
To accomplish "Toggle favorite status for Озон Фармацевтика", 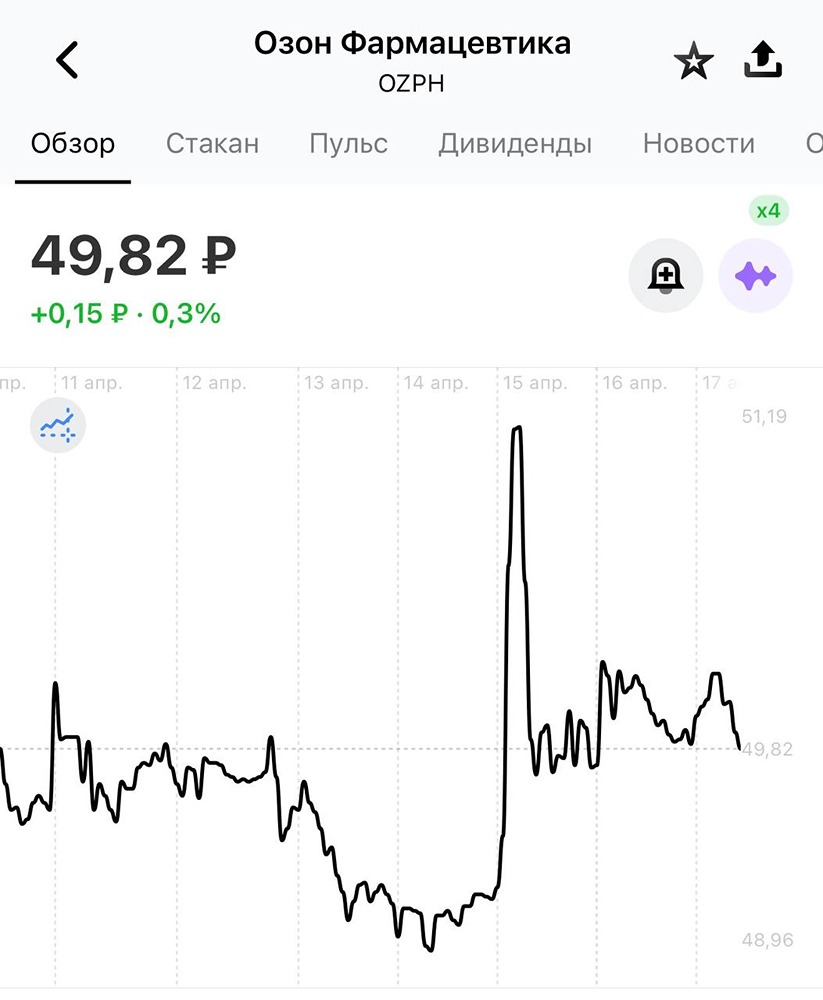I will (x=692, y=58).
